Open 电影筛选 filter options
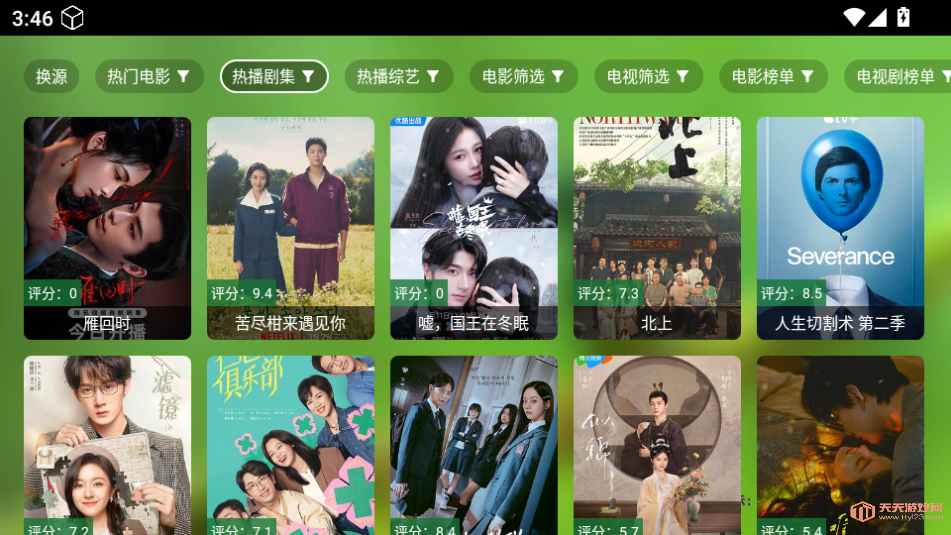 (524, 76)
